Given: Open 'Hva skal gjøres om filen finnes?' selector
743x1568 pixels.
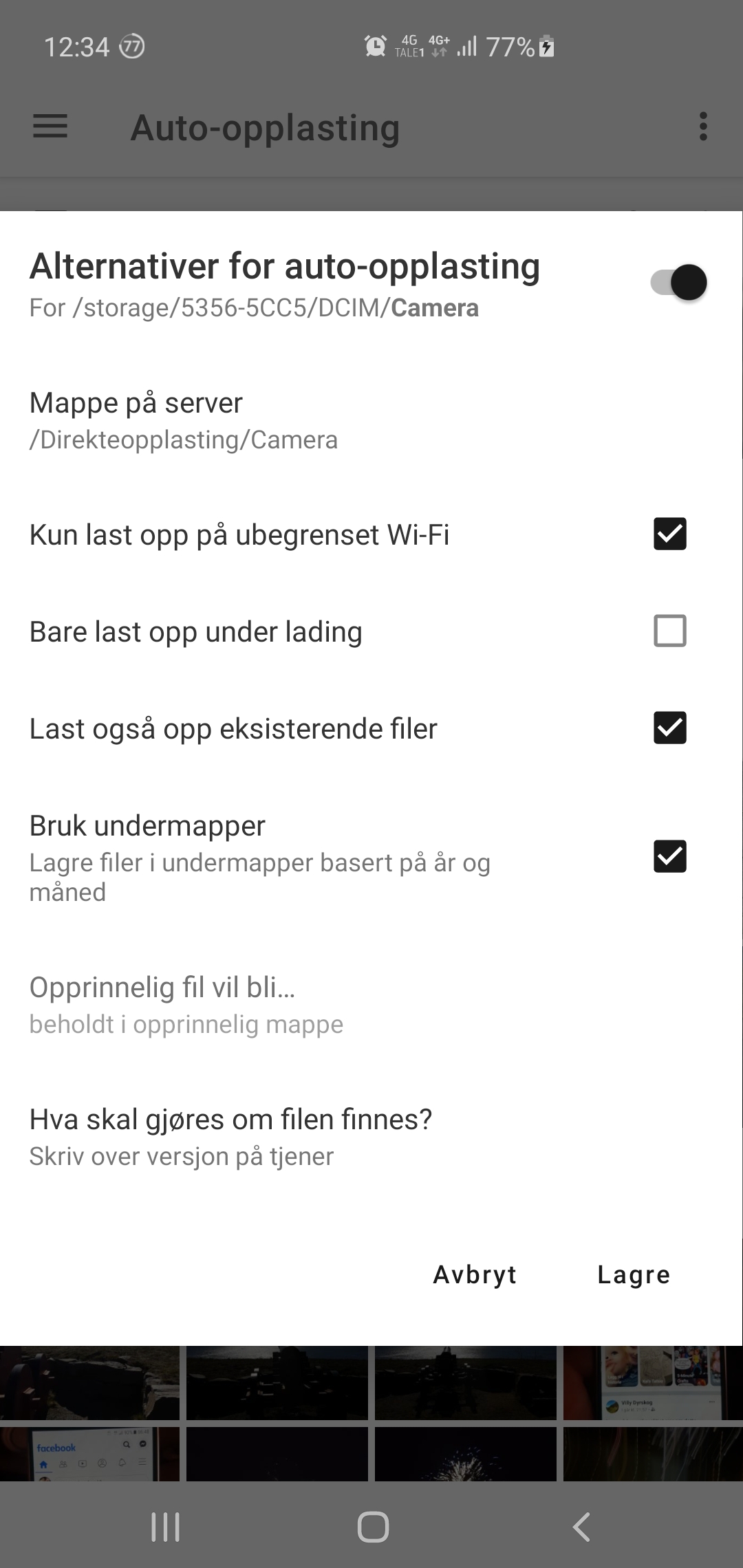Looking at the screenshot, I should pyautogui.click(x=275, y=1135).
